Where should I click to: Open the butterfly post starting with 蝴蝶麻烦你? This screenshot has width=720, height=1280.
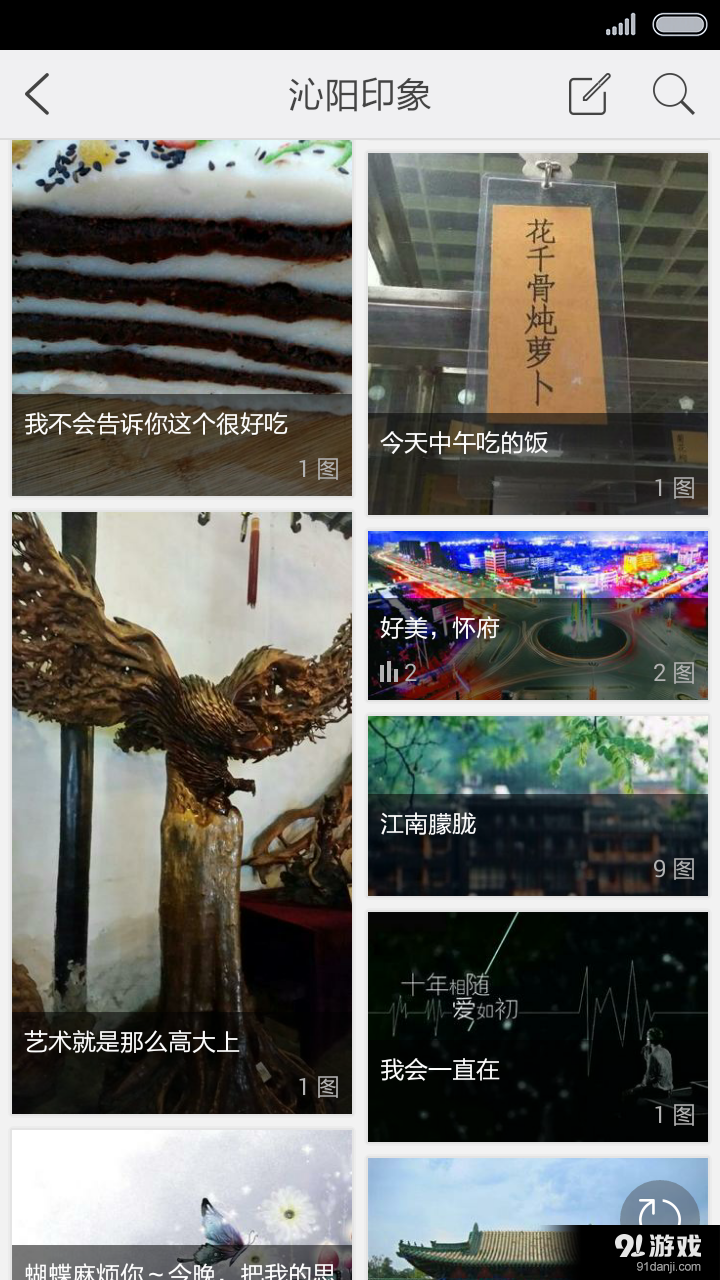click(180, 1200)
